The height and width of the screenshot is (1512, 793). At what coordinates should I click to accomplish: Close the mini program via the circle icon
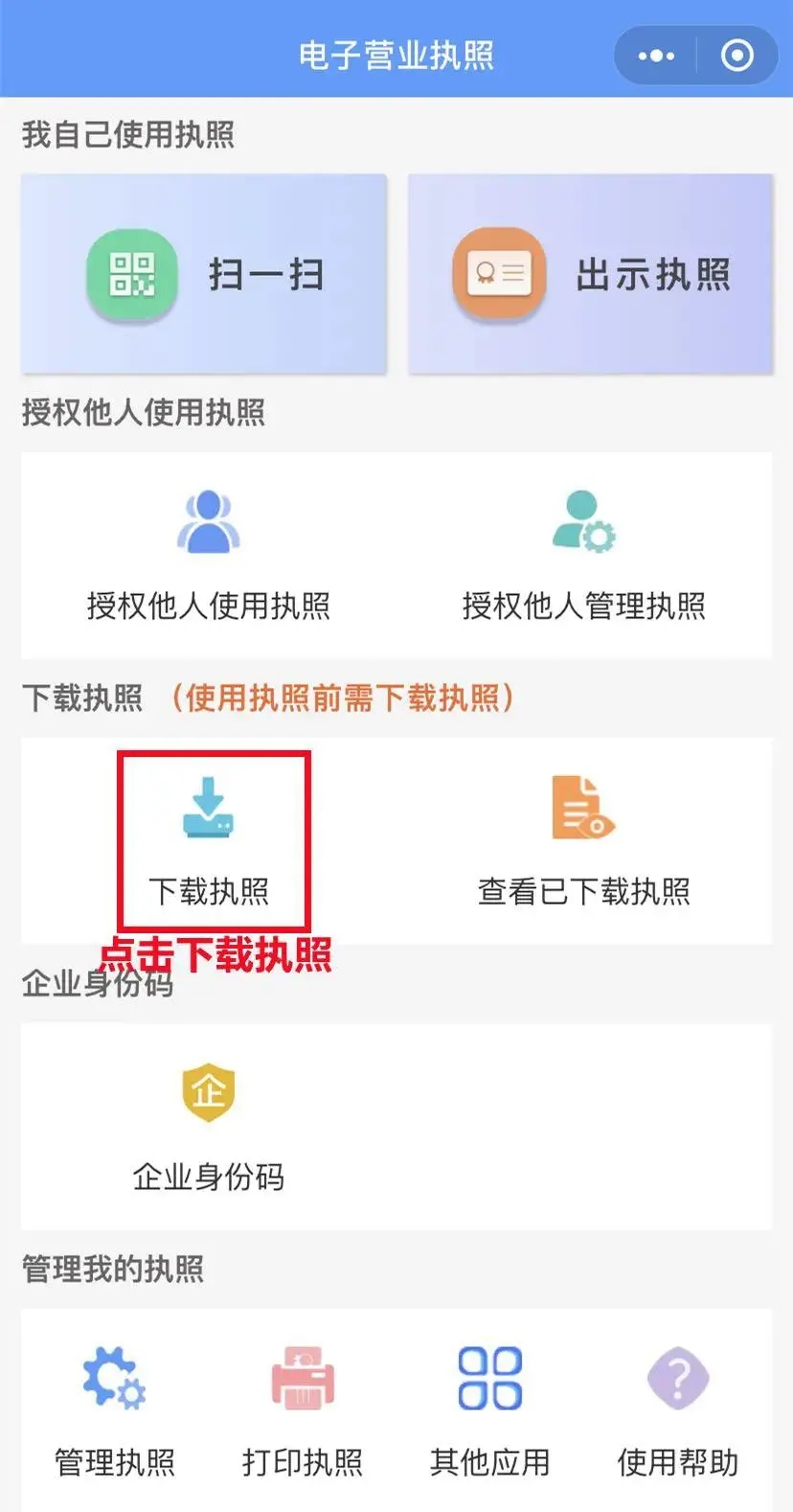tap(736, 56)
